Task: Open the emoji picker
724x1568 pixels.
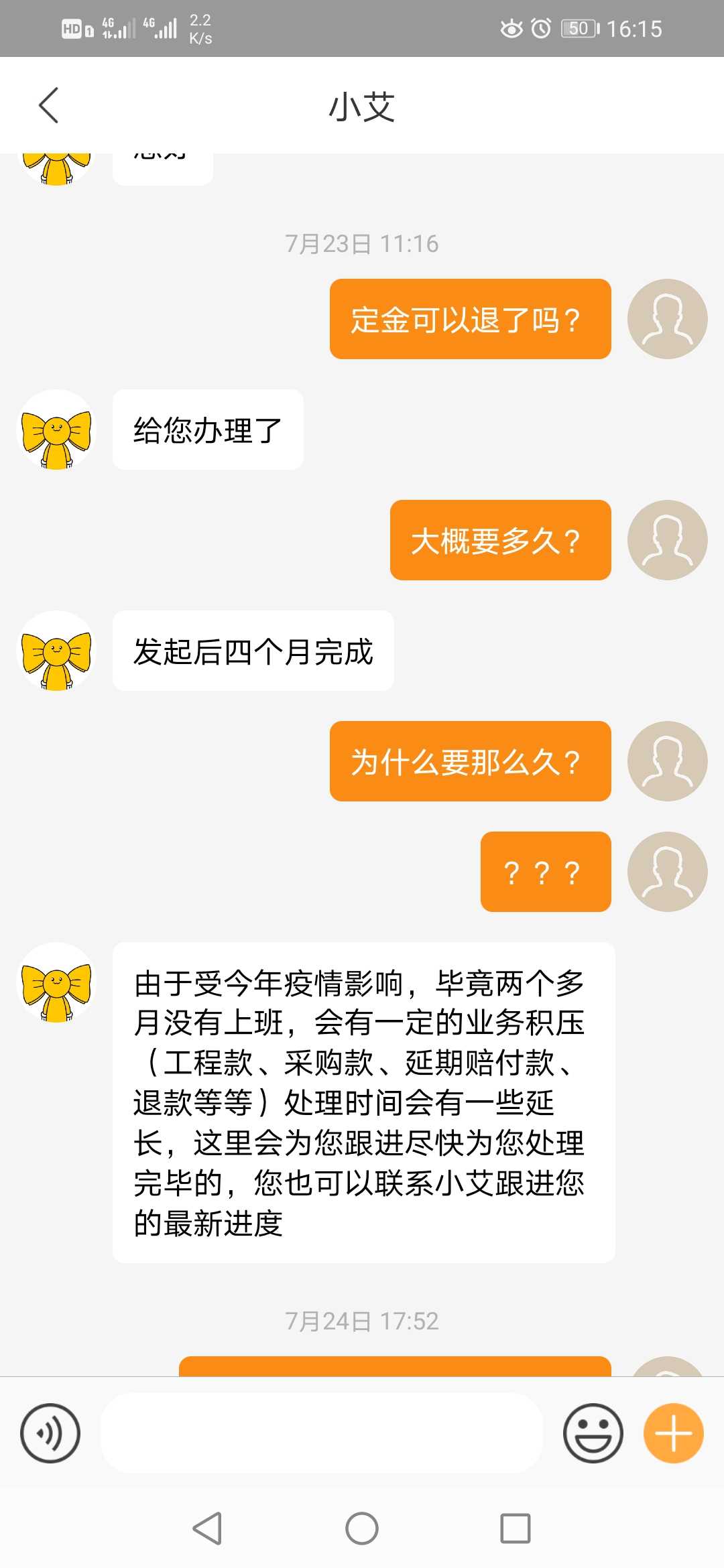Action: pyautogui.click(x=593, y=1433)
